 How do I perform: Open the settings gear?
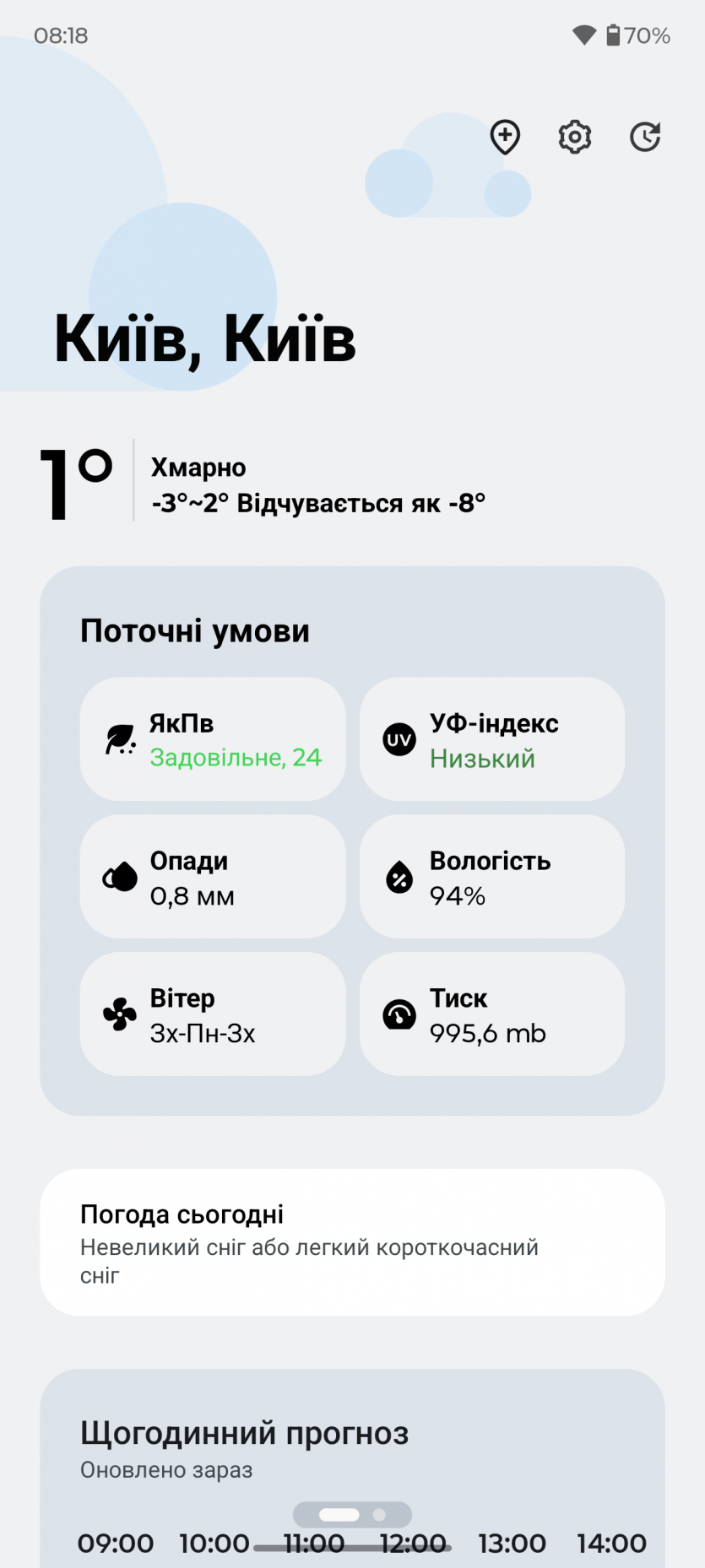point(575,137)
